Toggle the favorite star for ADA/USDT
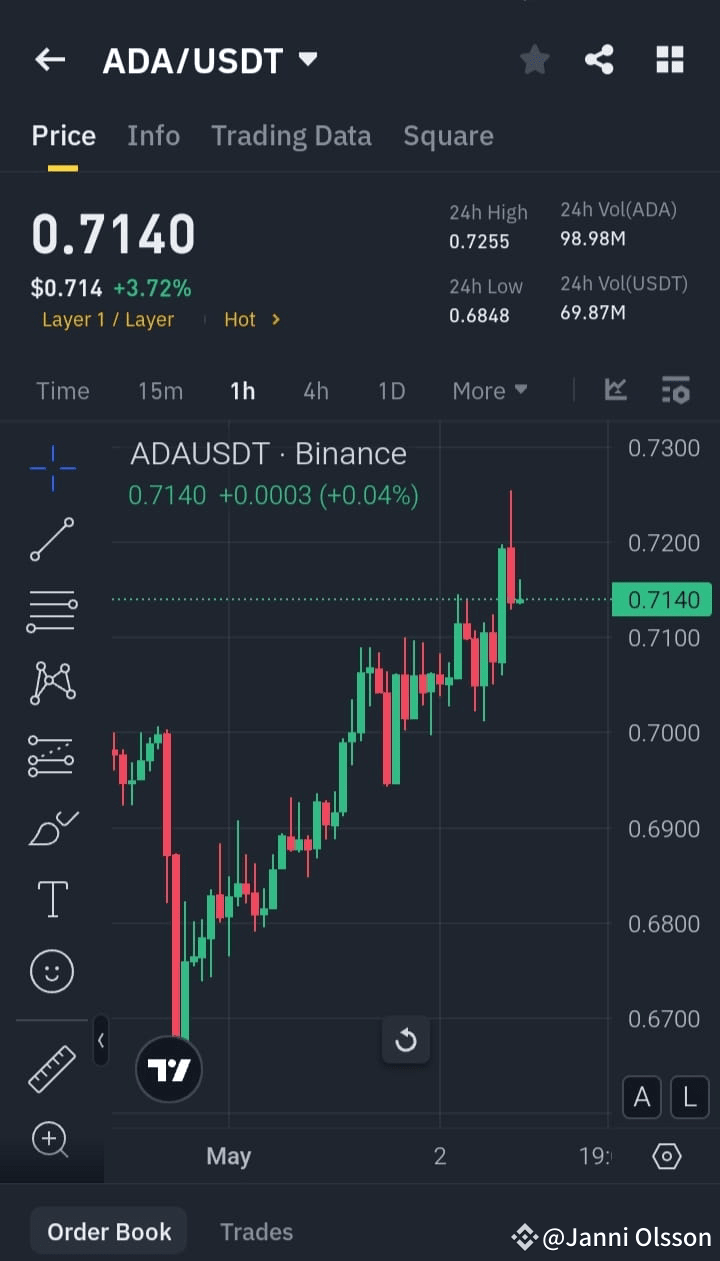Screen dimensions: 720x1261 click(534, 60)
